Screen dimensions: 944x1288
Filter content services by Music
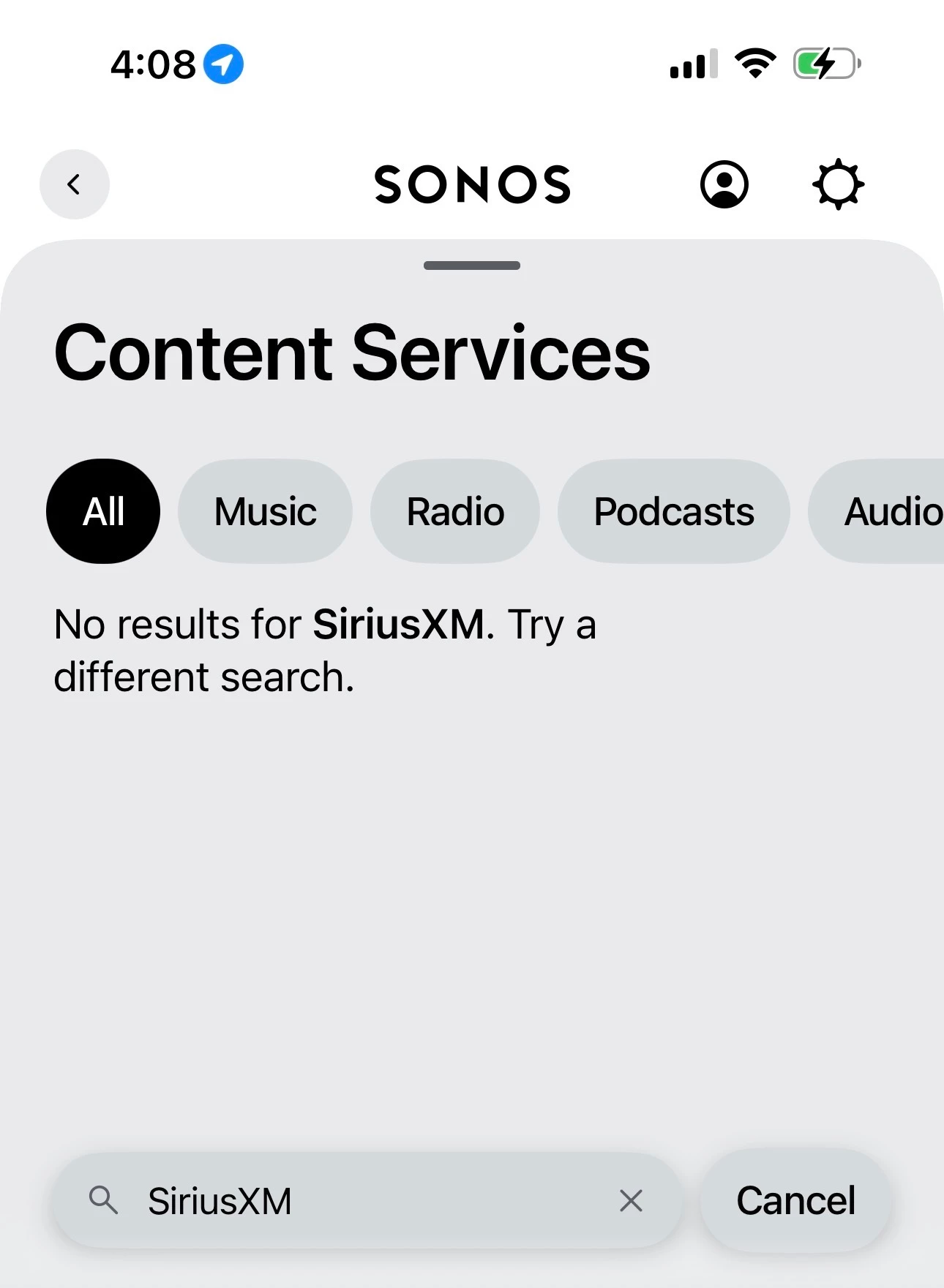pos(265,511)
